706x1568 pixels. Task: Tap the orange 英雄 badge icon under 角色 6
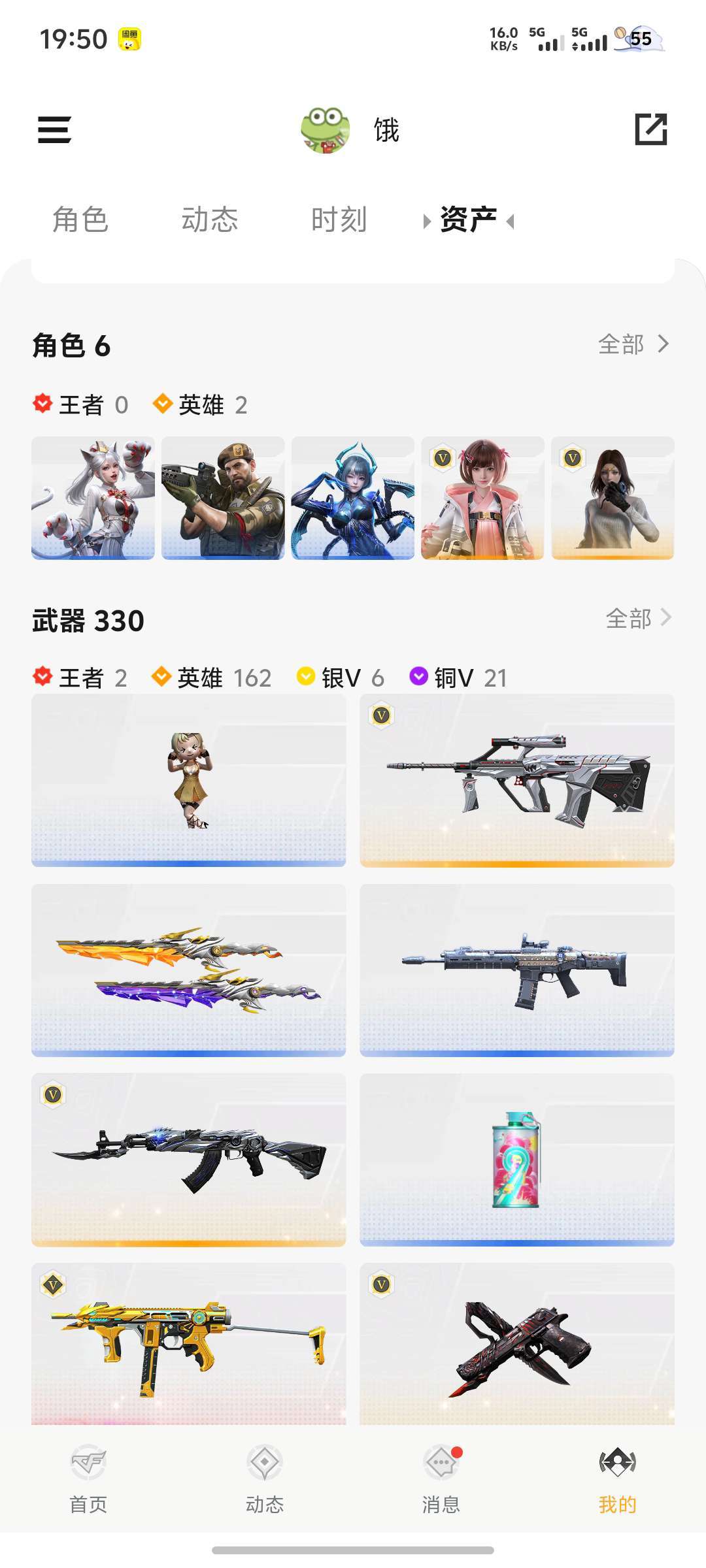pos(160,404)
